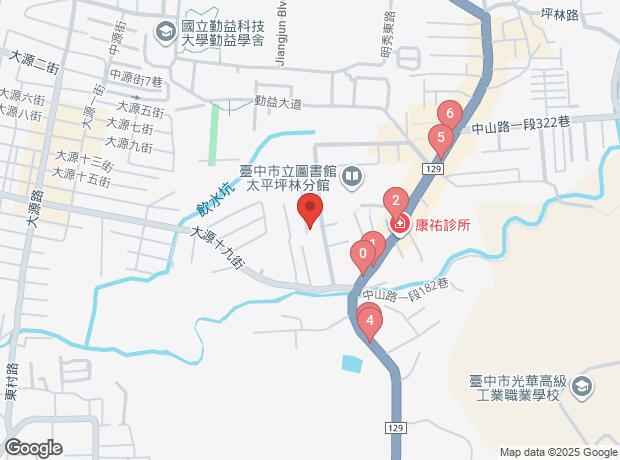Select map marker number 5
The height and width of the screenshot is (460, 620).
pos(438,138)
